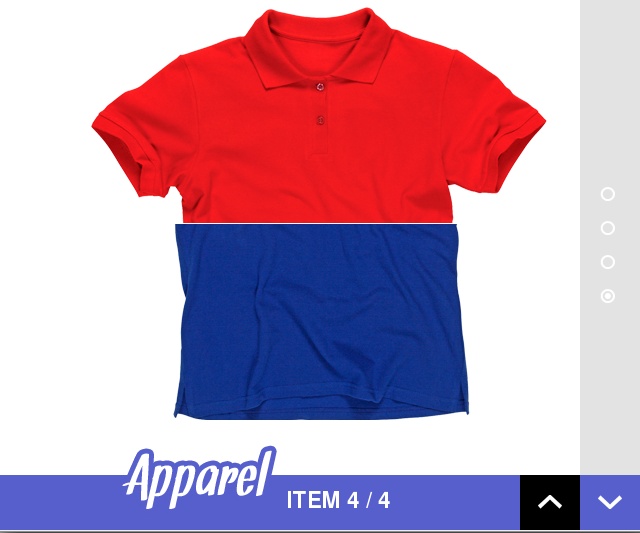Select the fourth page indicator dot
Screen dimensions: 640x533
pyautogui.click(x=608, y=296)
